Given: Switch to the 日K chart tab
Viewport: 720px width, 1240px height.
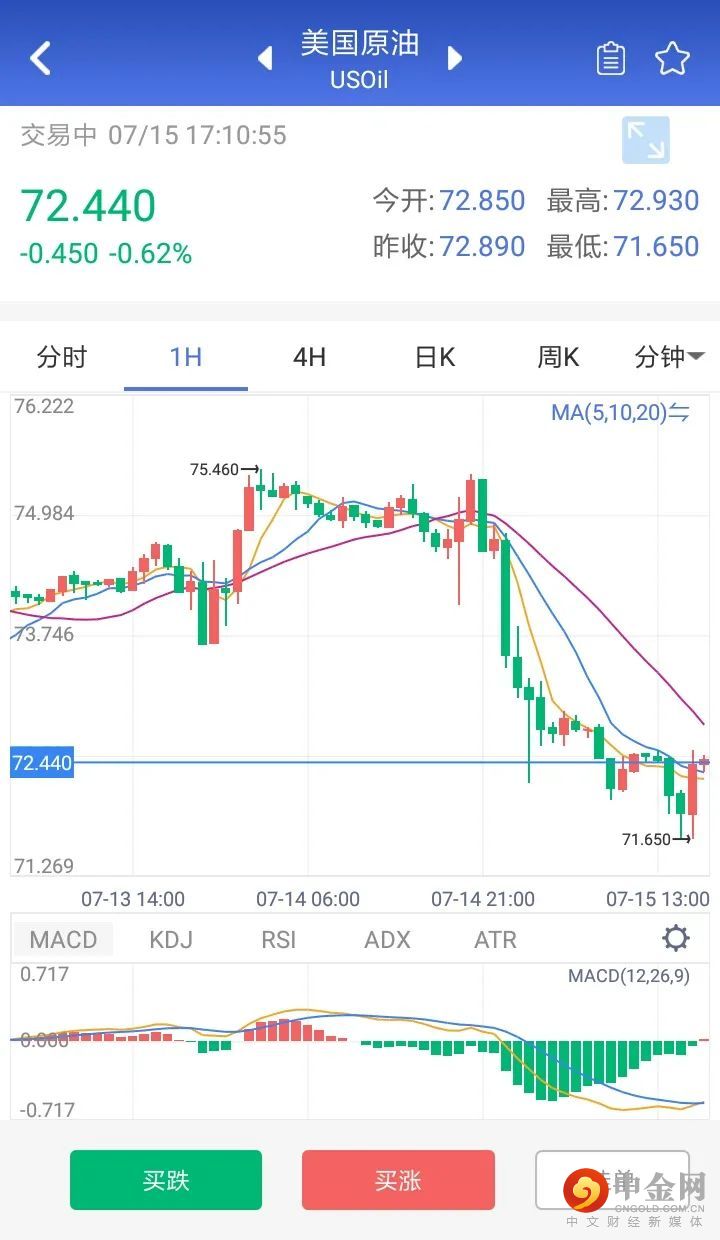Looking at the screenshot, I should click(x=434, y=357).
